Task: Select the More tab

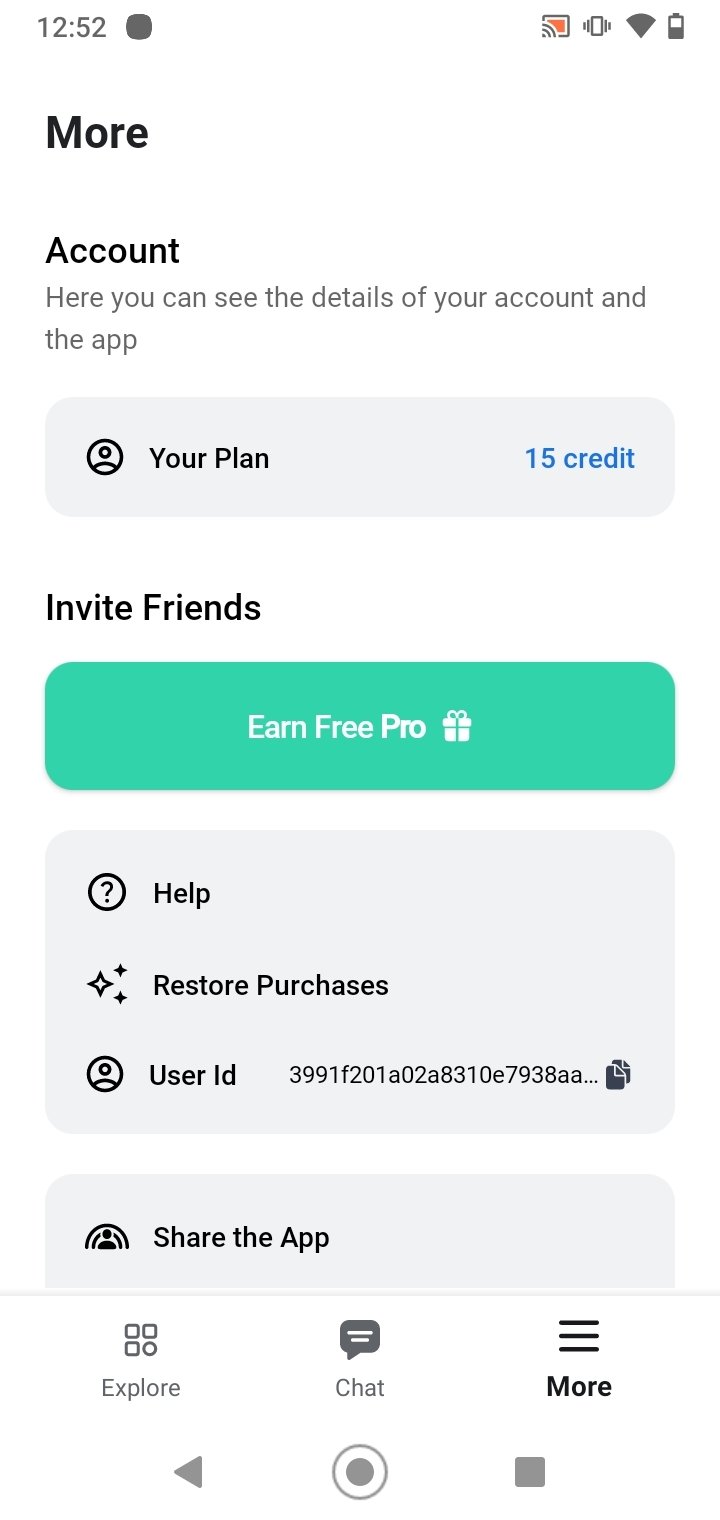Action: [579, 1359]
